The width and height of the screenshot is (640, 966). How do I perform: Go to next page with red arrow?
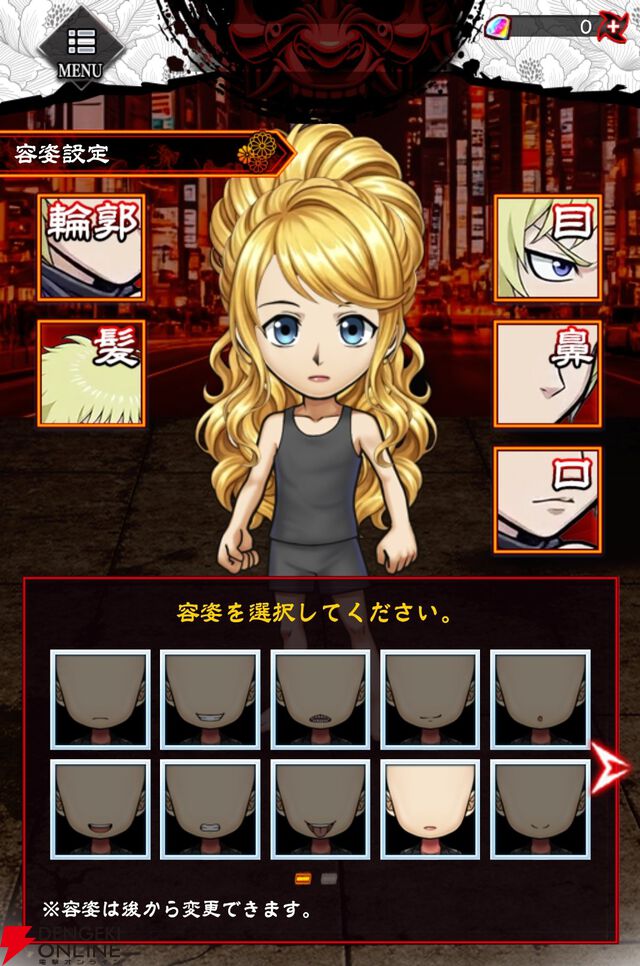coord(609,767)
